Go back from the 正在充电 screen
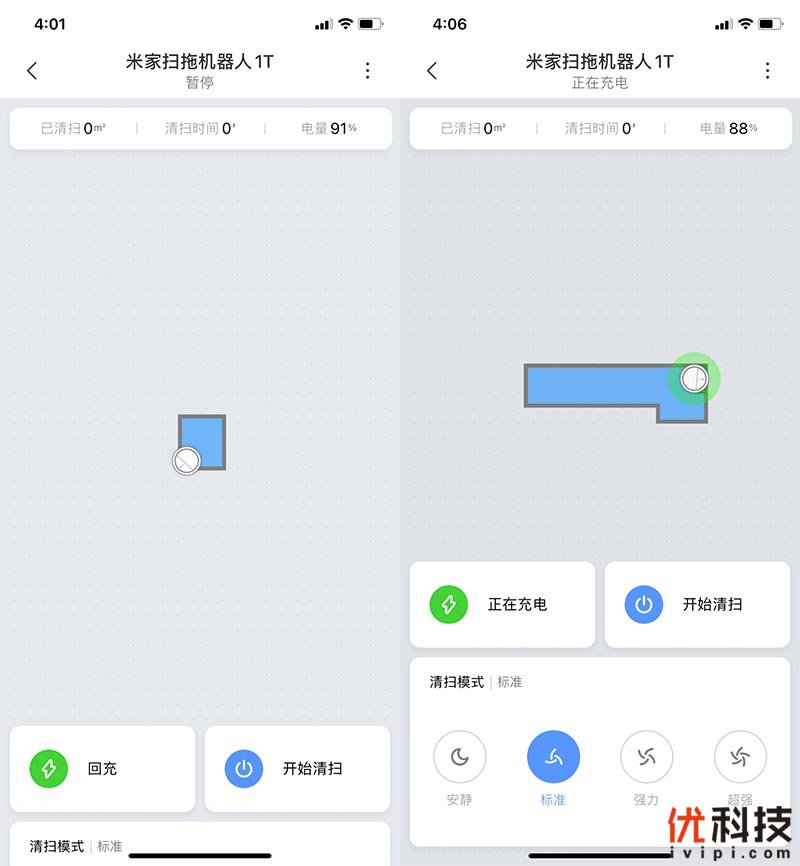 (432, 71)
